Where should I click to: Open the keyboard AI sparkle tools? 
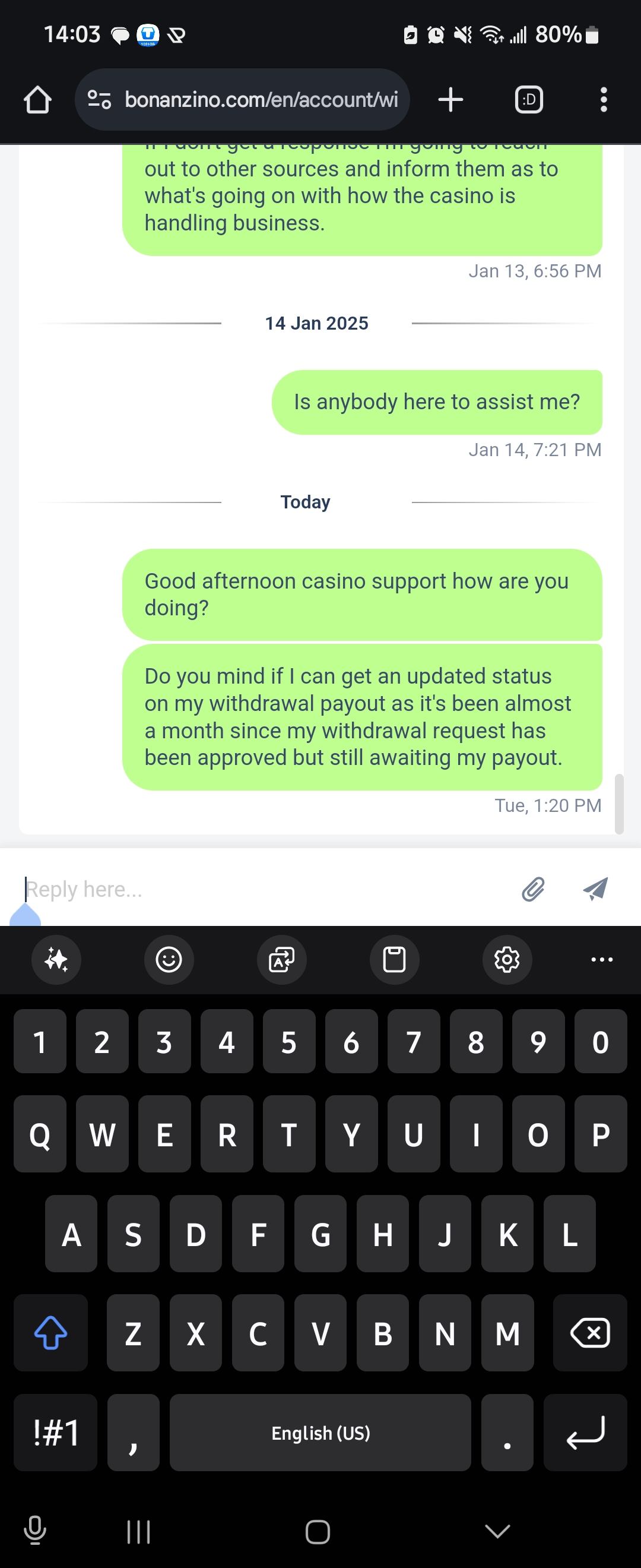click(56, 960)
